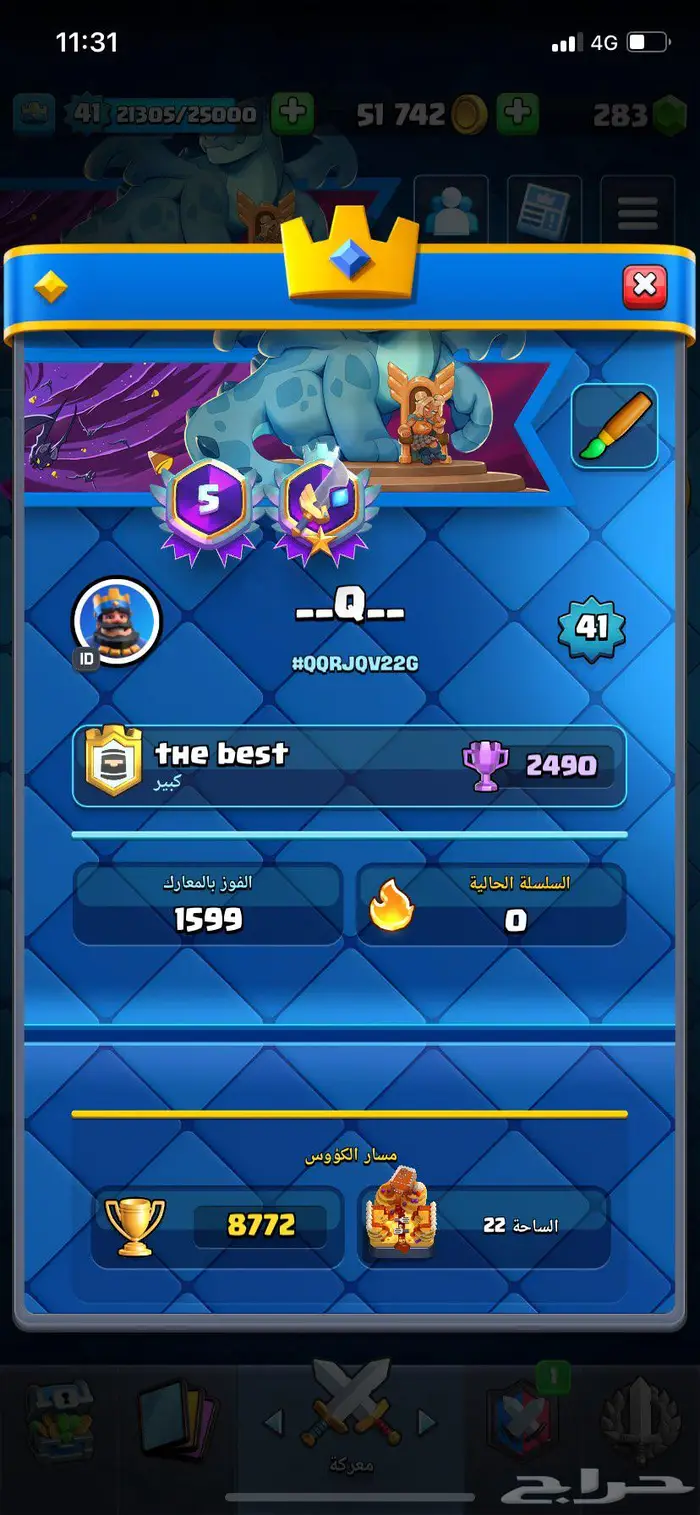Tap the 8772 trophies tile

217,1226
